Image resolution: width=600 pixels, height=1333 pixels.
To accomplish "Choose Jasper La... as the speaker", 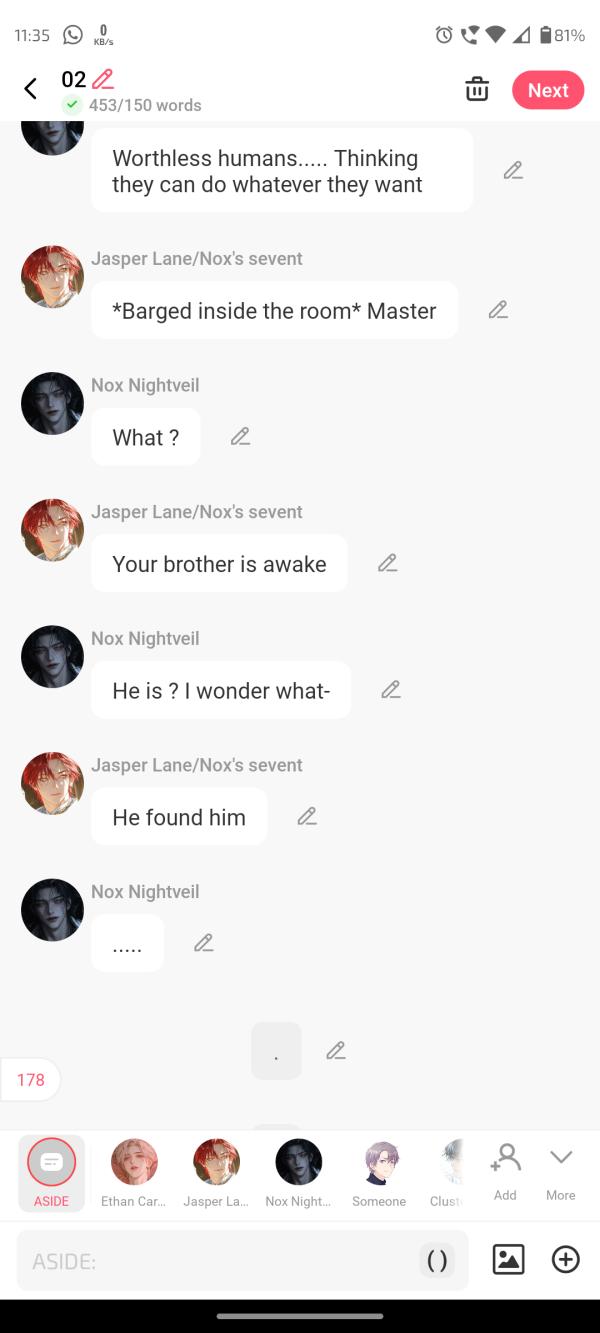I will (x=216, y=1172).
